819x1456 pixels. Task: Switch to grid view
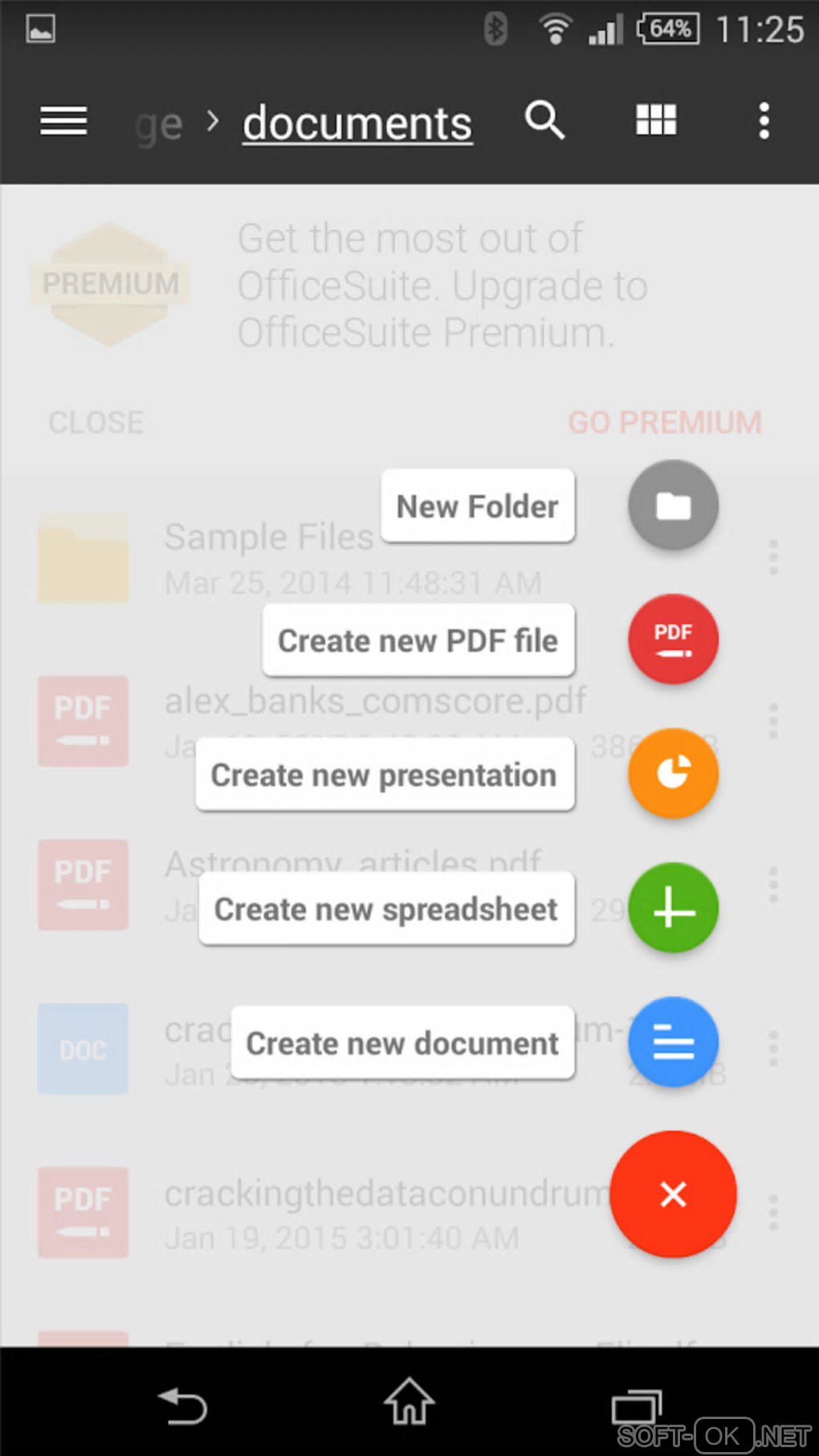pos(656,120)
